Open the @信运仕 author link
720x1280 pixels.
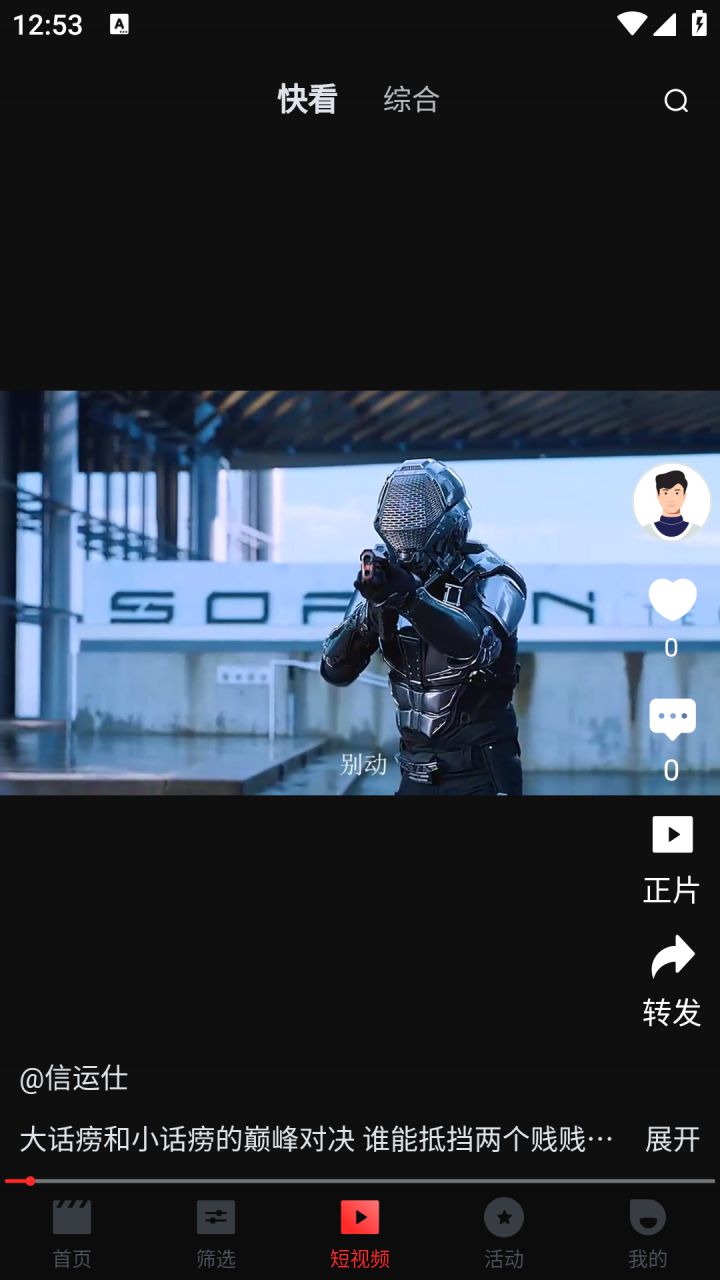[73, 1078]
